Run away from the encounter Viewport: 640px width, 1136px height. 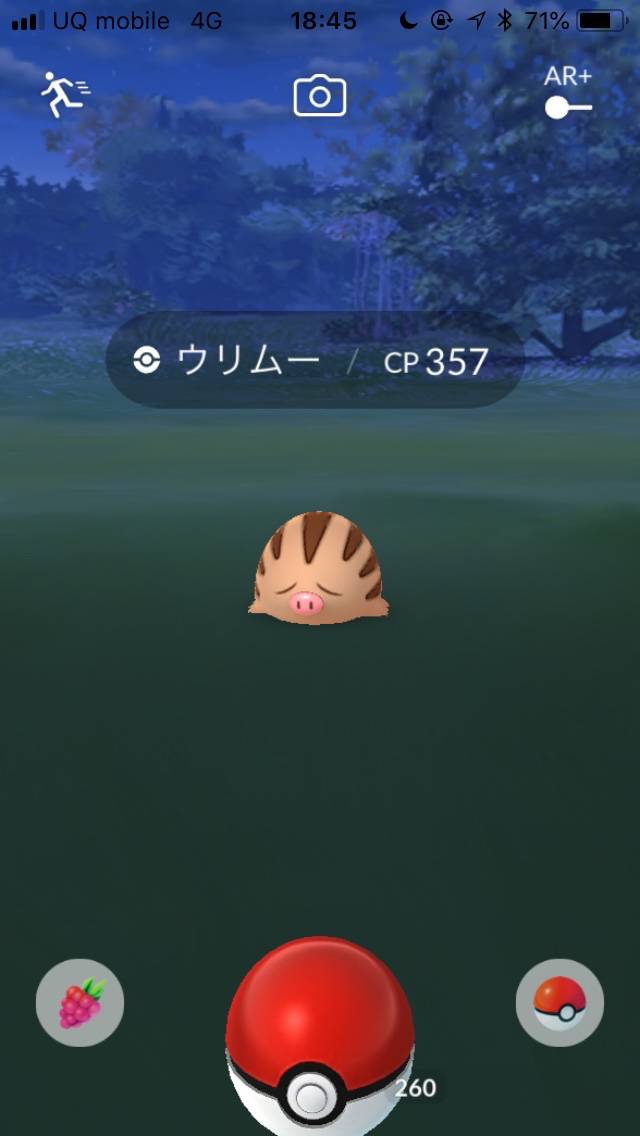pyautogui.click(x=65, y=95)
